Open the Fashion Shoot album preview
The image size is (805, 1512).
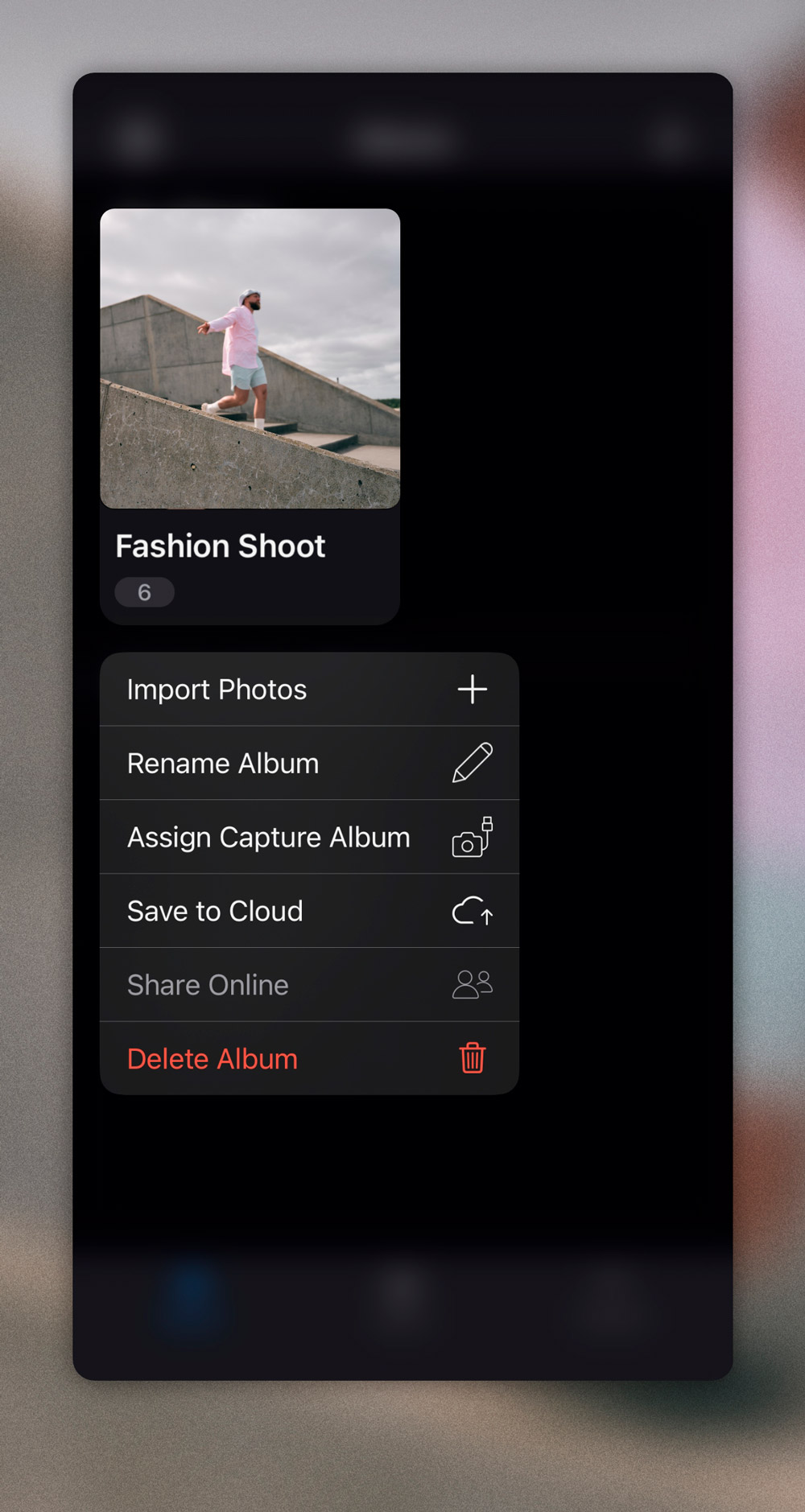[x=250, y=359]
